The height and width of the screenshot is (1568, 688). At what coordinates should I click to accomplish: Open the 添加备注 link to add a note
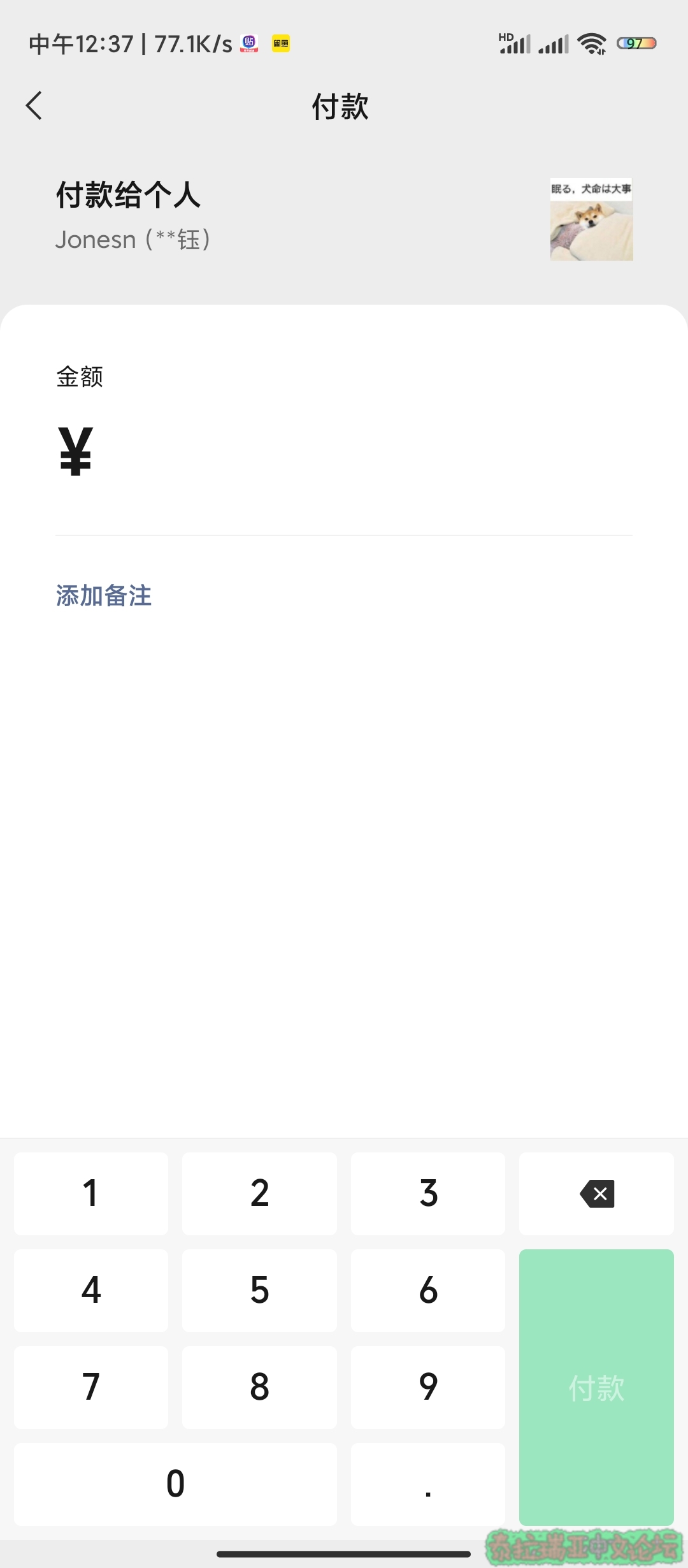point(104,595)
